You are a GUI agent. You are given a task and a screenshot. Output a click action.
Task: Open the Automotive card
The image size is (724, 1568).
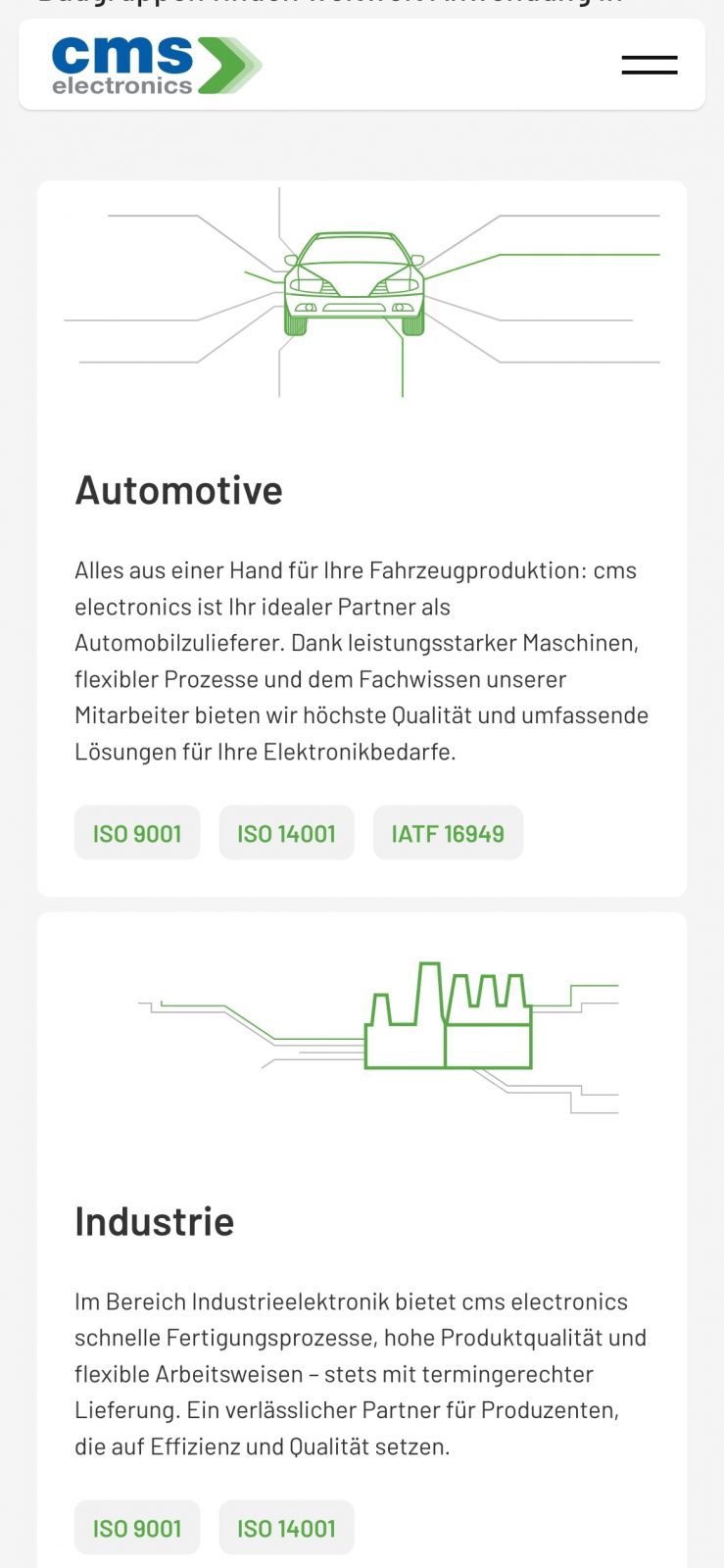point(178,490)
